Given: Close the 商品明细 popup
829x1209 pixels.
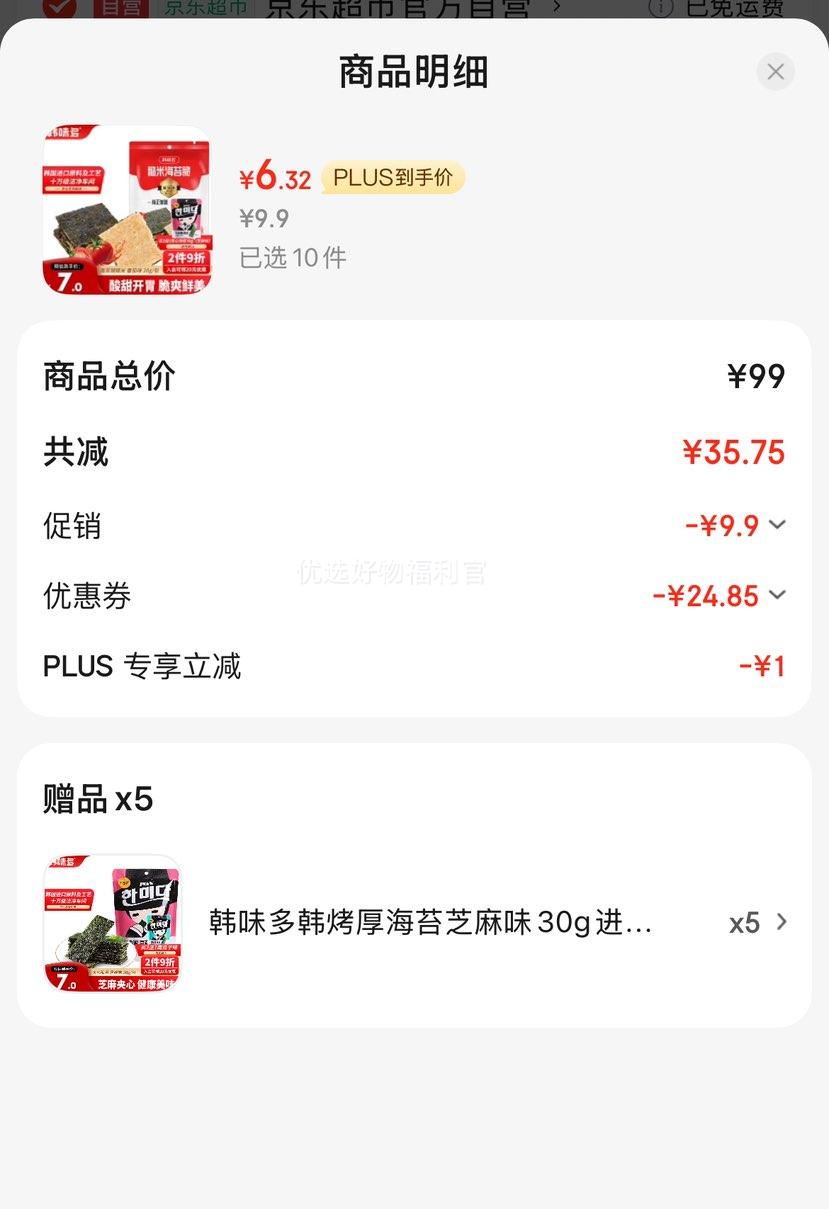Looking at the screenshot, I should coord(775,71).
